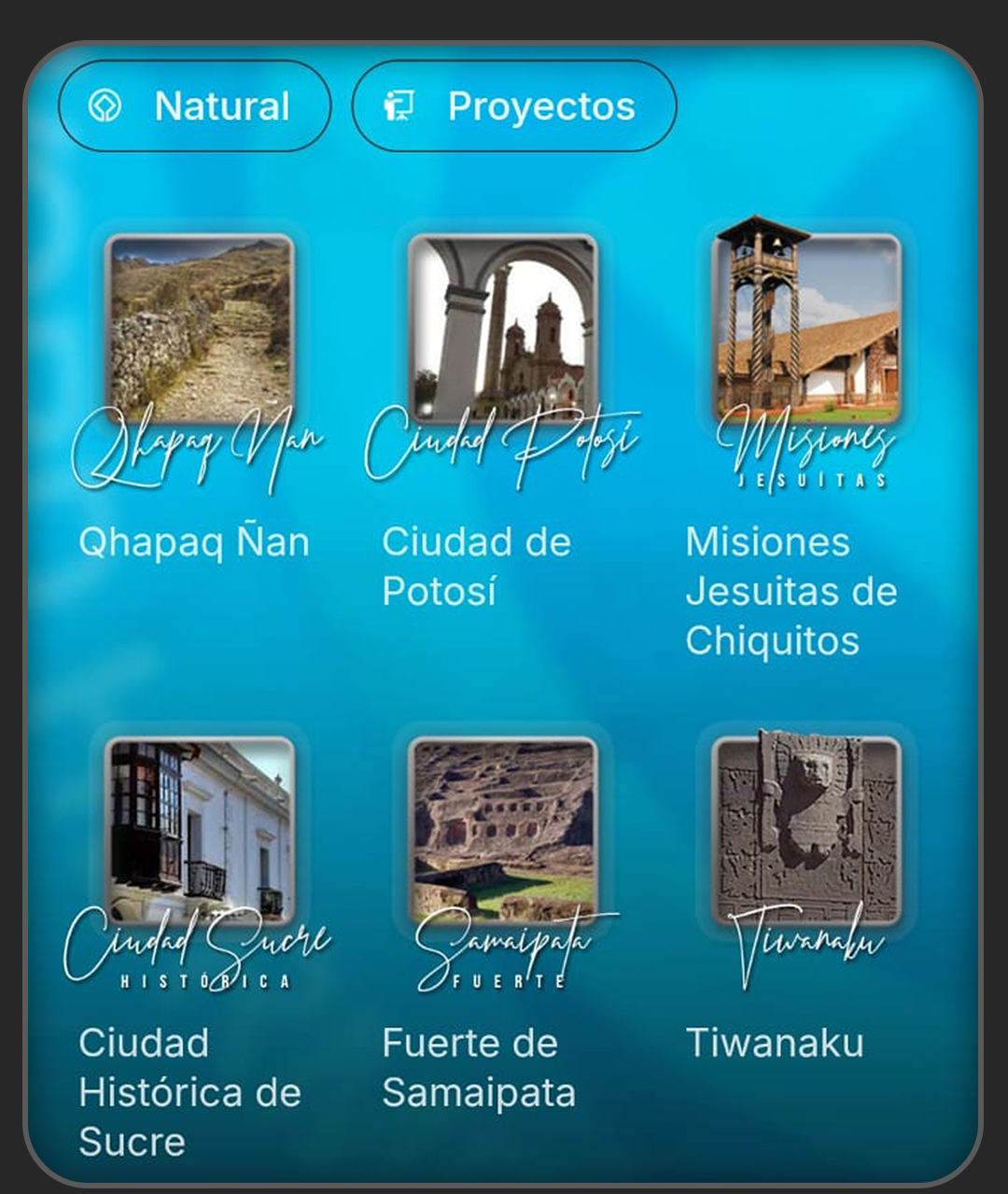This screenshot has height=1194, width=1008.
Task: Click the Qhapaq Ñan title text
Action: pyautogui.click(x=194, y=542)
